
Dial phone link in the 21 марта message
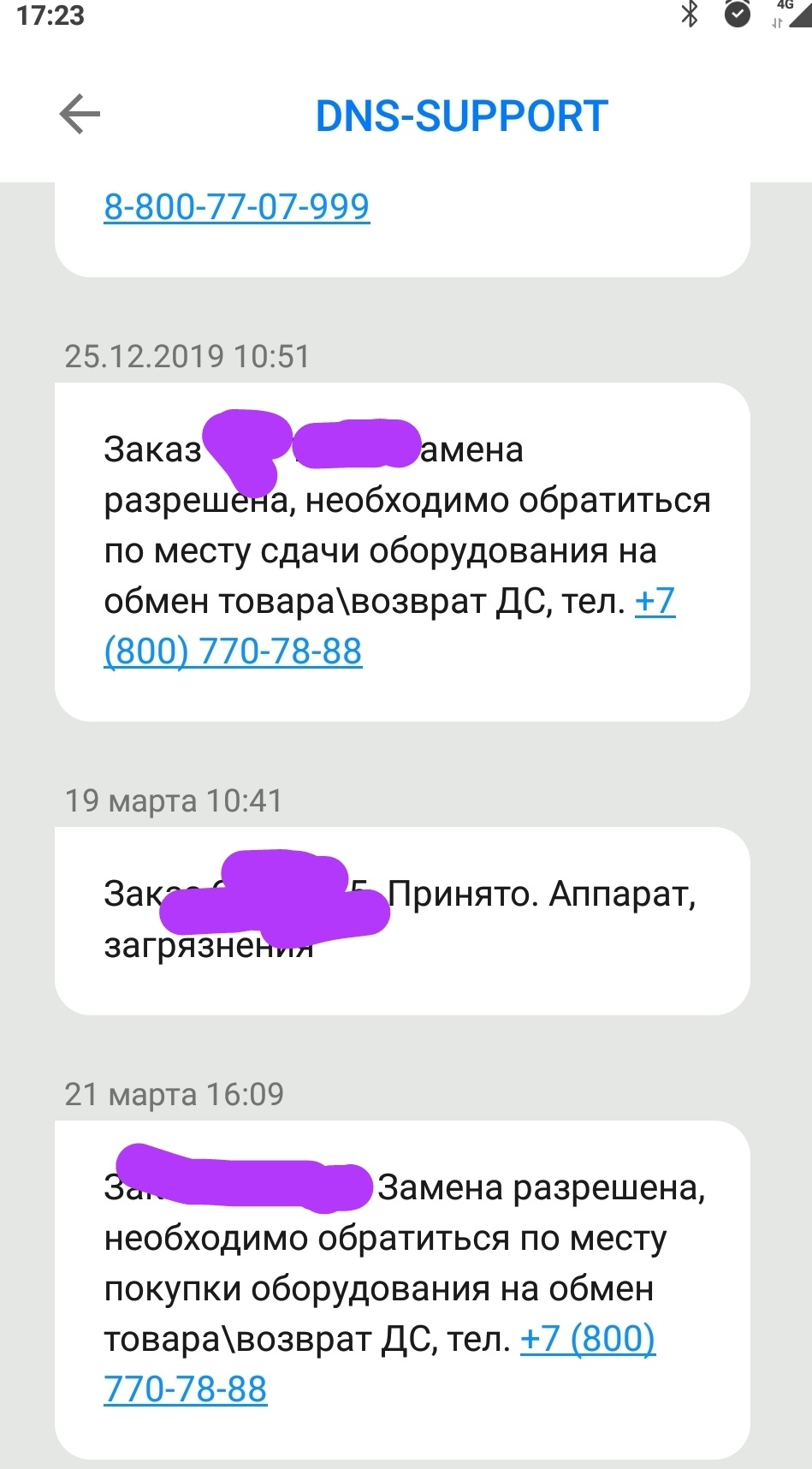coord(186,1389)
